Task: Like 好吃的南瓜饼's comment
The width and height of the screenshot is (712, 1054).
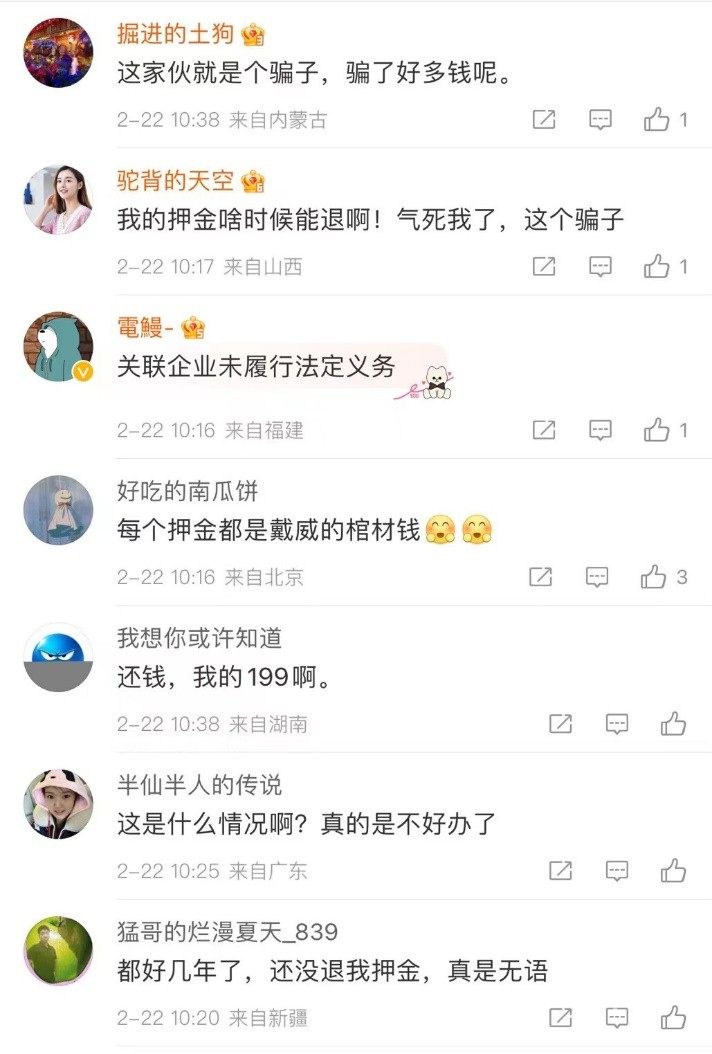Action: click(653, 577)
